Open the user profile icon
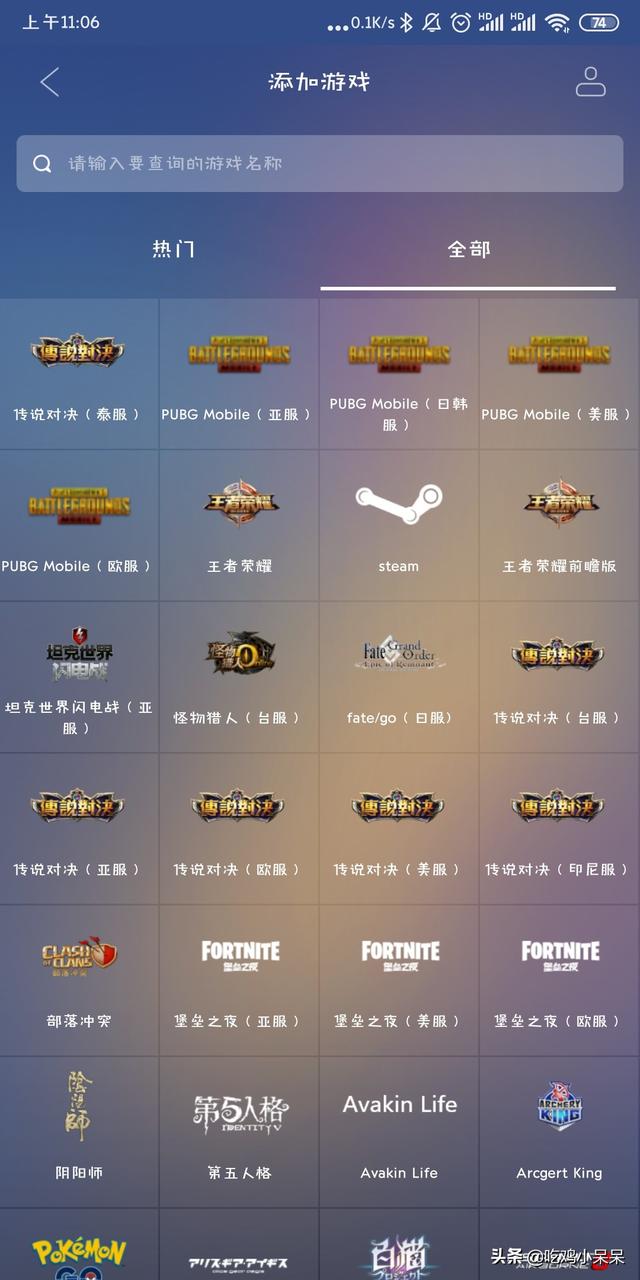This screenshot has width=640, height=1280. pyautogui.click(x=591, y=82)
